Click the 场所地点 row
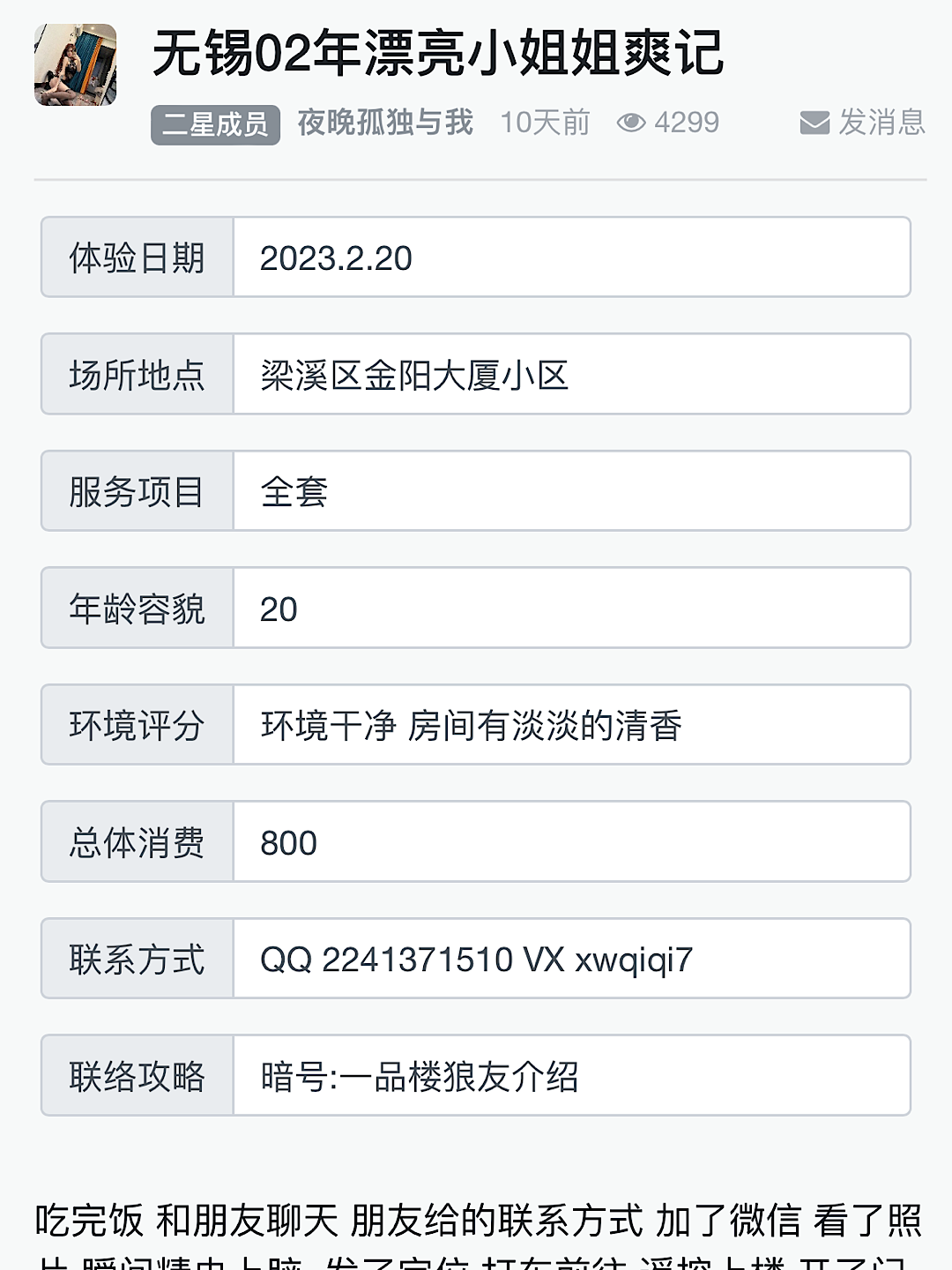The height and width of the screenshot is (1270, 952). (137, 373)
